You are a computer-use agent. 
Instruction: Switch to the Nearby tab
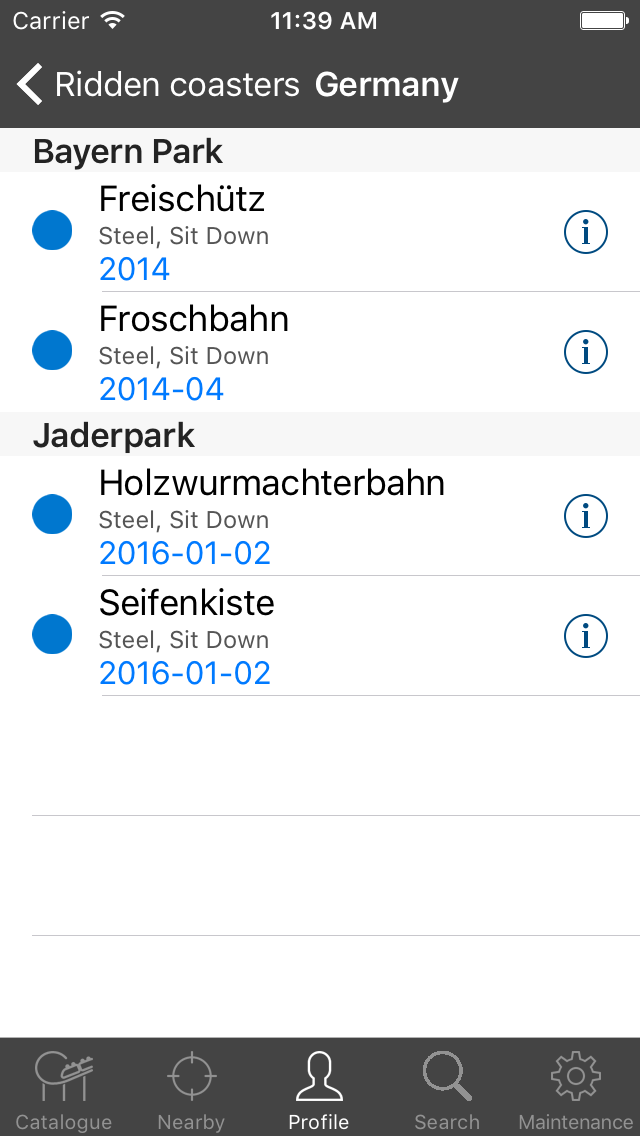(x=191, y=1088)
